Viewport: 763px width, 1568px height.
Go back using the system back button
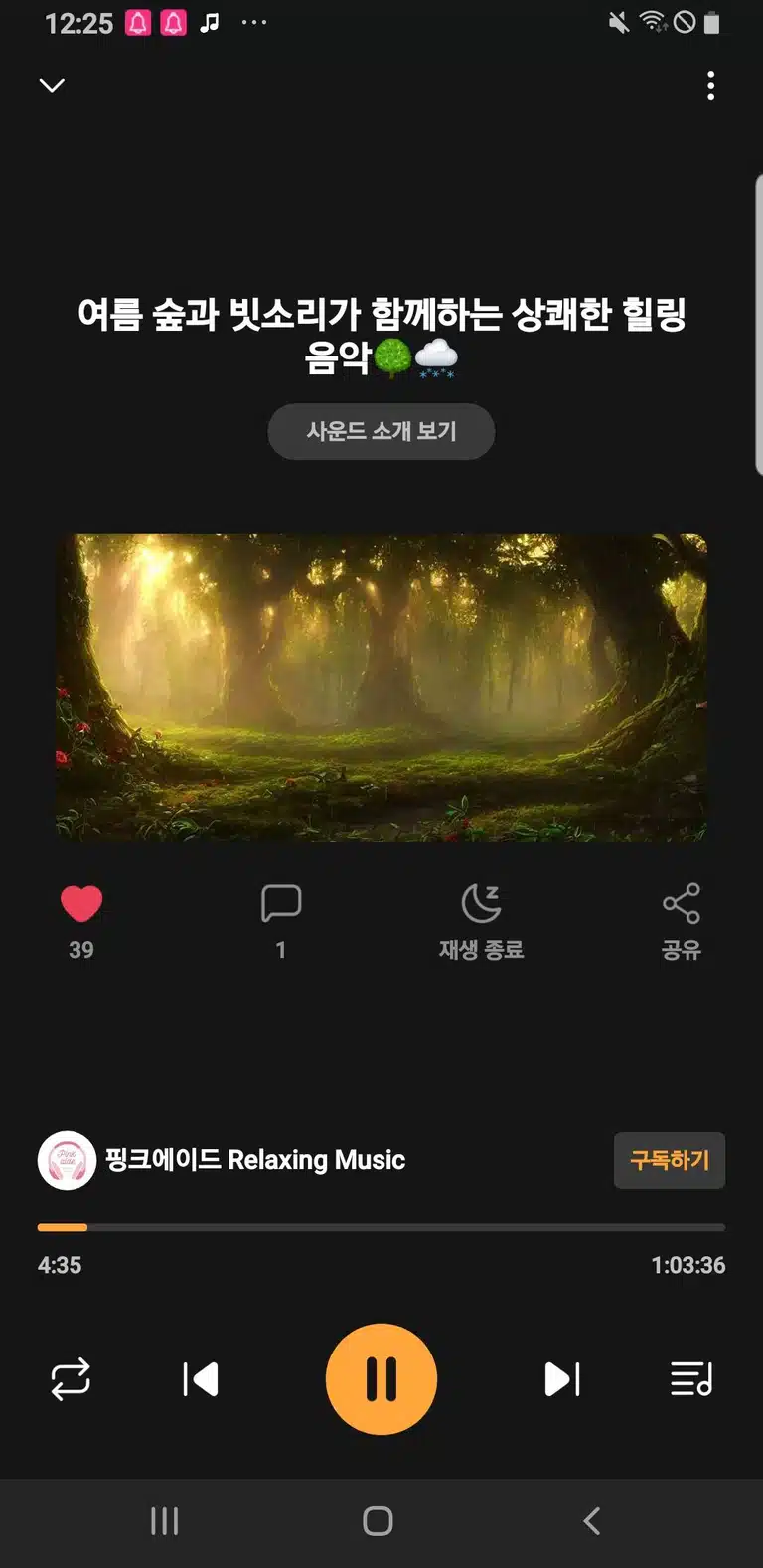[591, 1520]
